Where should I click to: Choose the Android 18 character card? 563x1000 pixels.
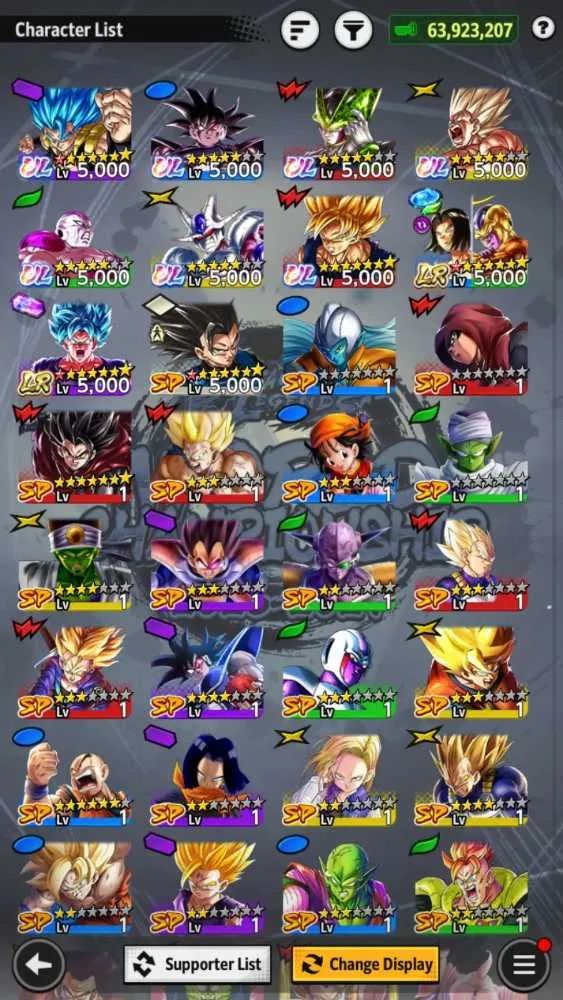pyautogui.click(x=339, y=780)
